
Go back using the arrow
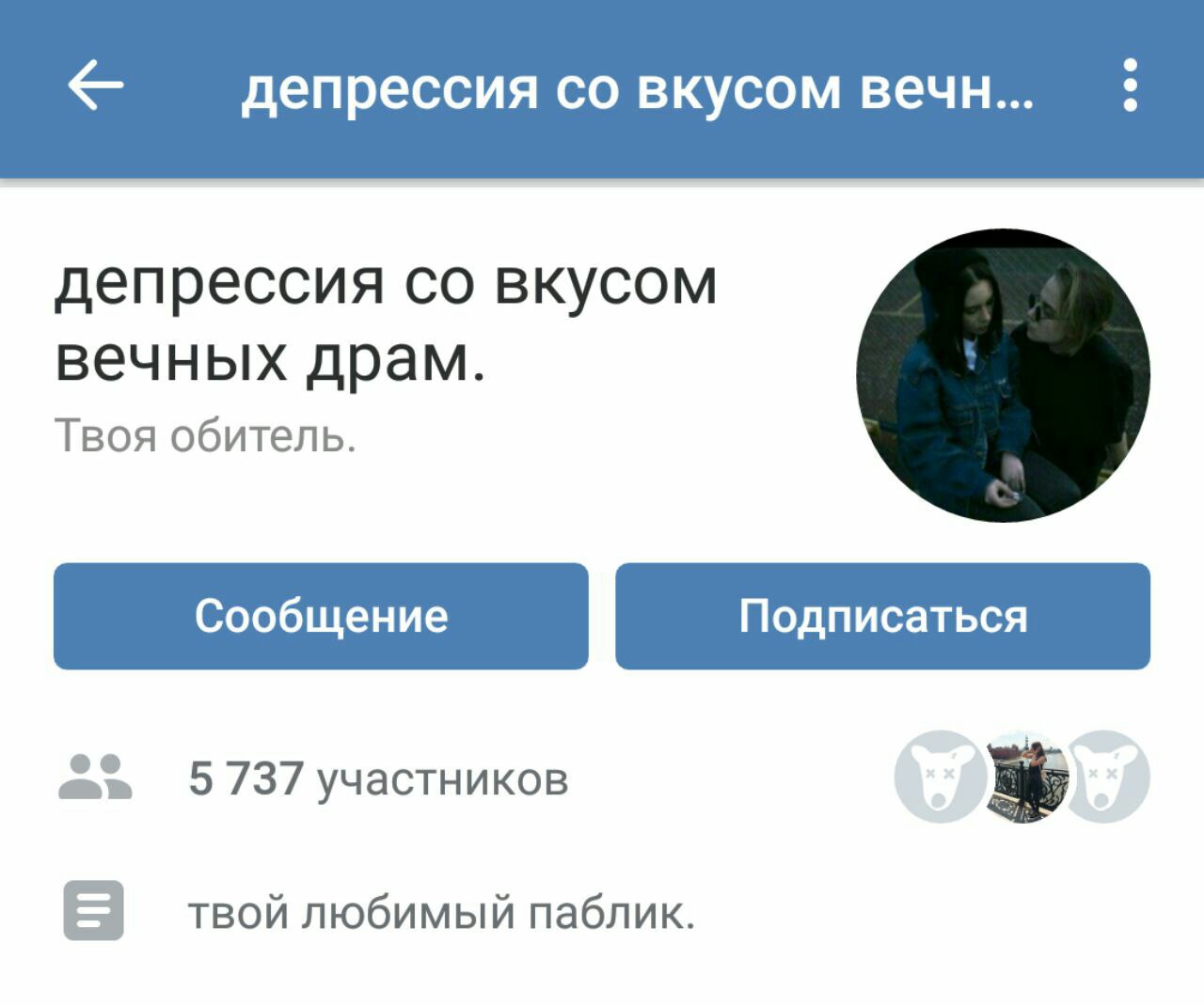(96, 86)
